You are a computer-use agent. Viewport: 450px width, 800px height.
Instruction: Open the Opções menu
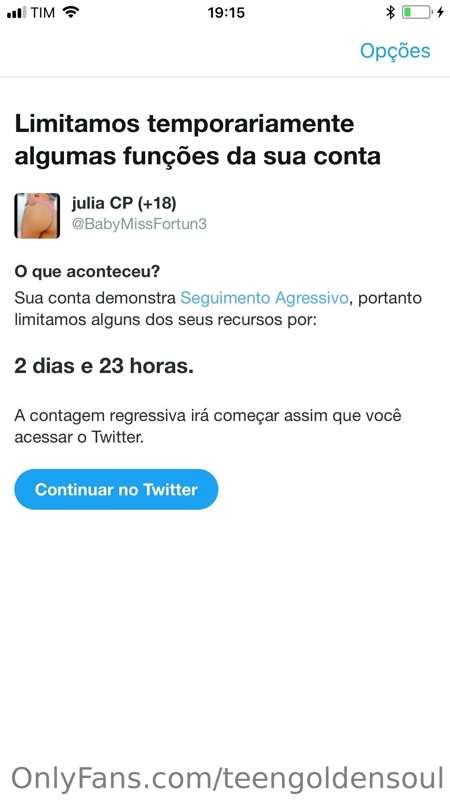click(x=395, y=51)
